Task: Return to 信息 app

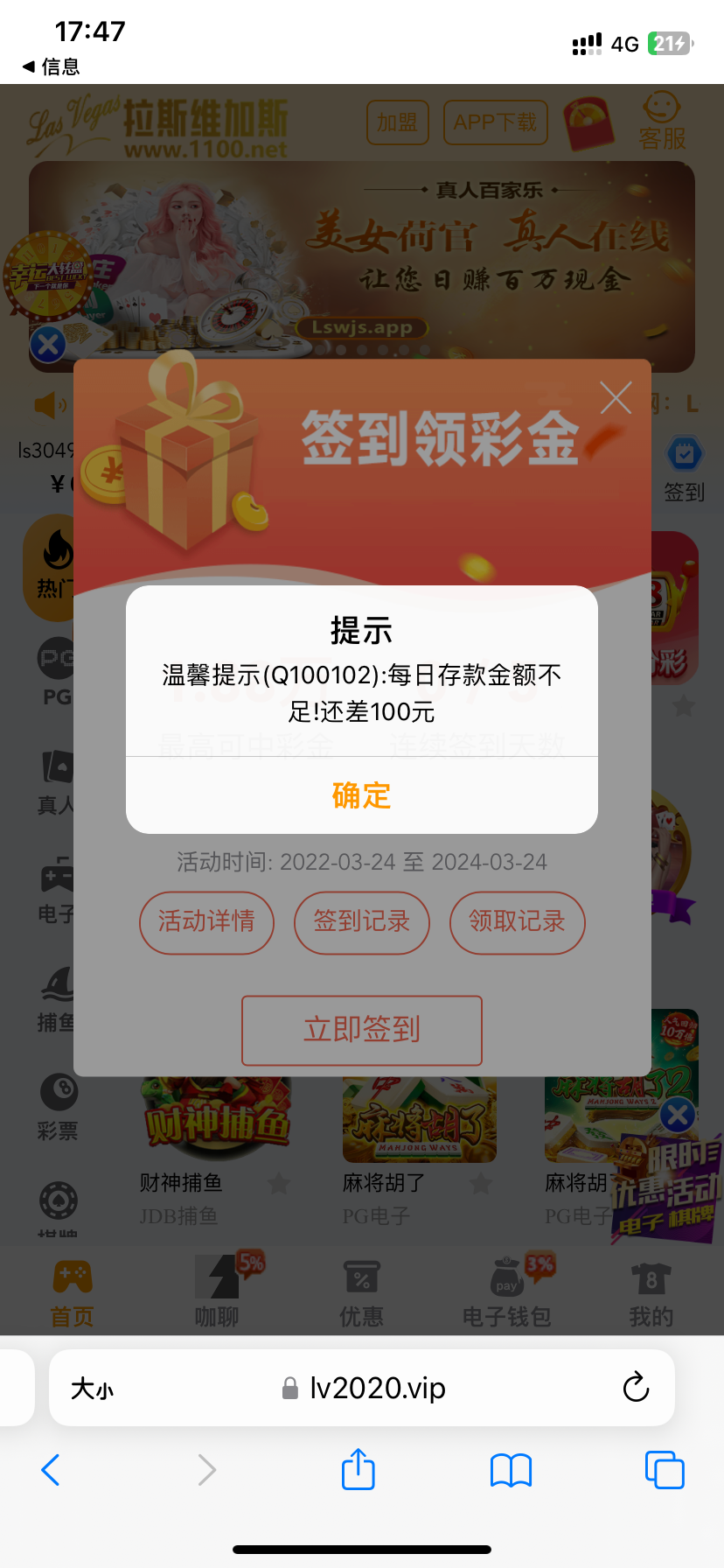Action: pos(51,66)
